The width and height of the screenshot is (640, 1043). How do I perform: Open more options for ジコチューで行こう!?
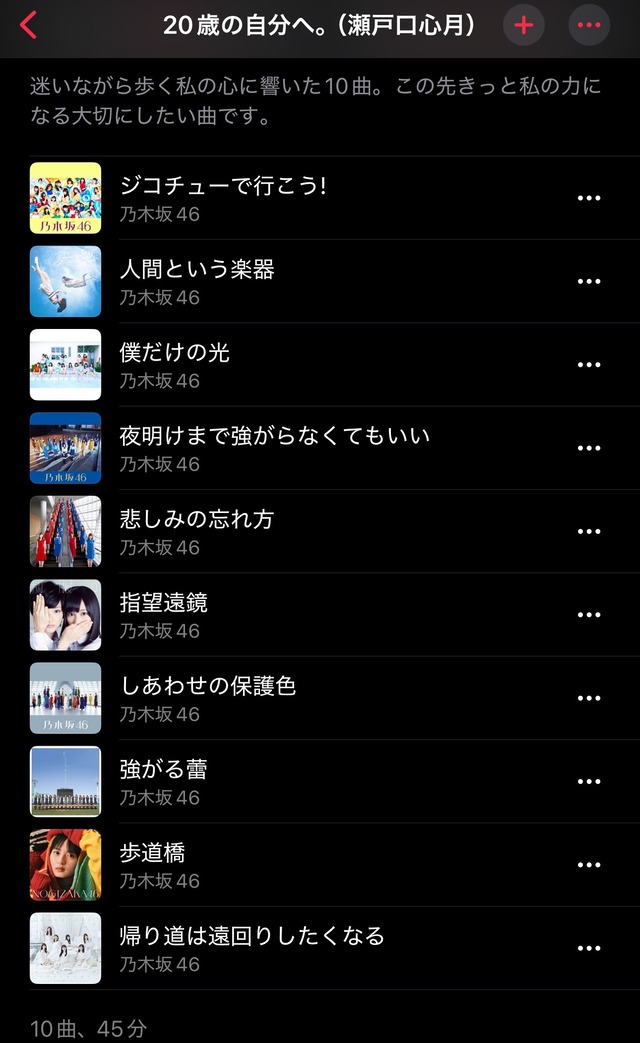tap(589, 198)
